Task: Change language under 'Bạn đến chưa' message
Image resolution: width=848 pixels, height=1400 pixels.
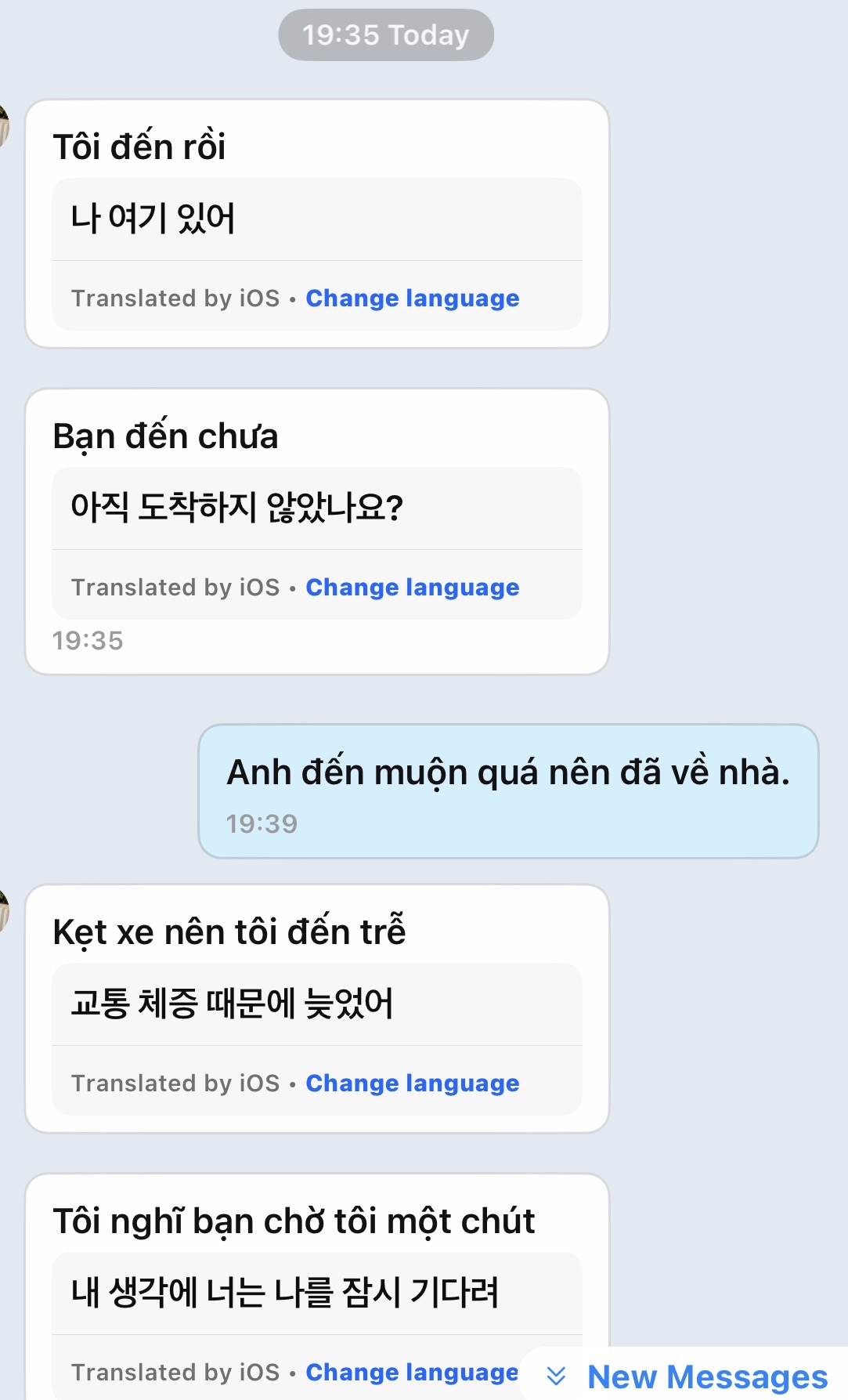Action: click(412, 588)
